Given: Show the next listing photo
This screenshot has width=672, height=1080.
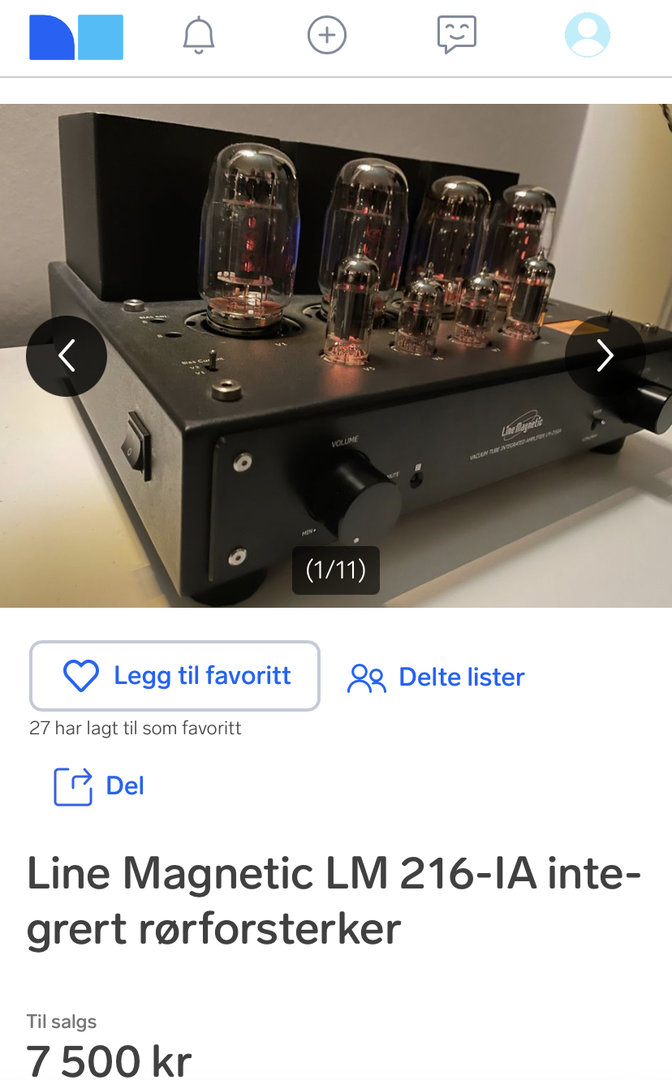Looking at the screenshot, I should [605, 356].
